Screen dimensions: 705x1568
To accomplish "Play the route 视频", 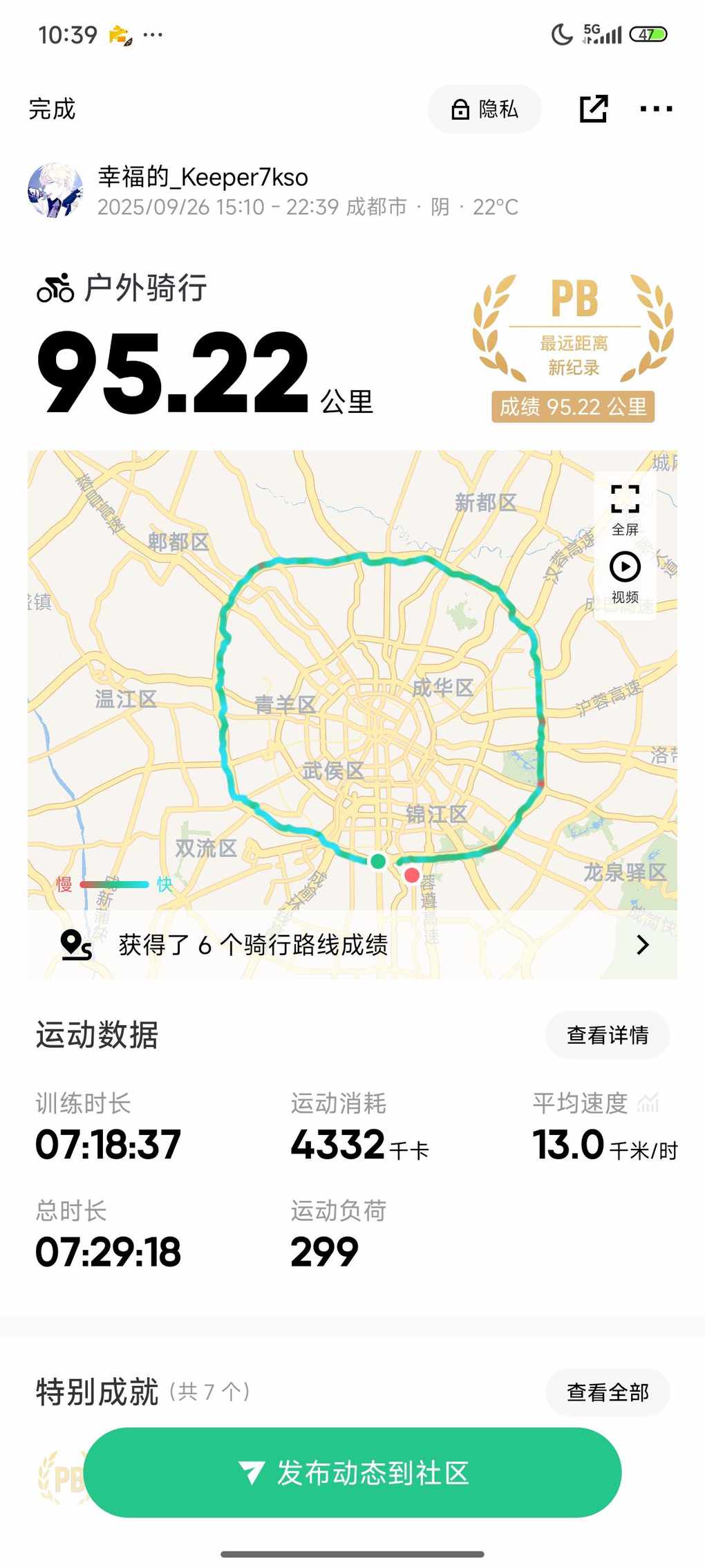I will point(625,576).
